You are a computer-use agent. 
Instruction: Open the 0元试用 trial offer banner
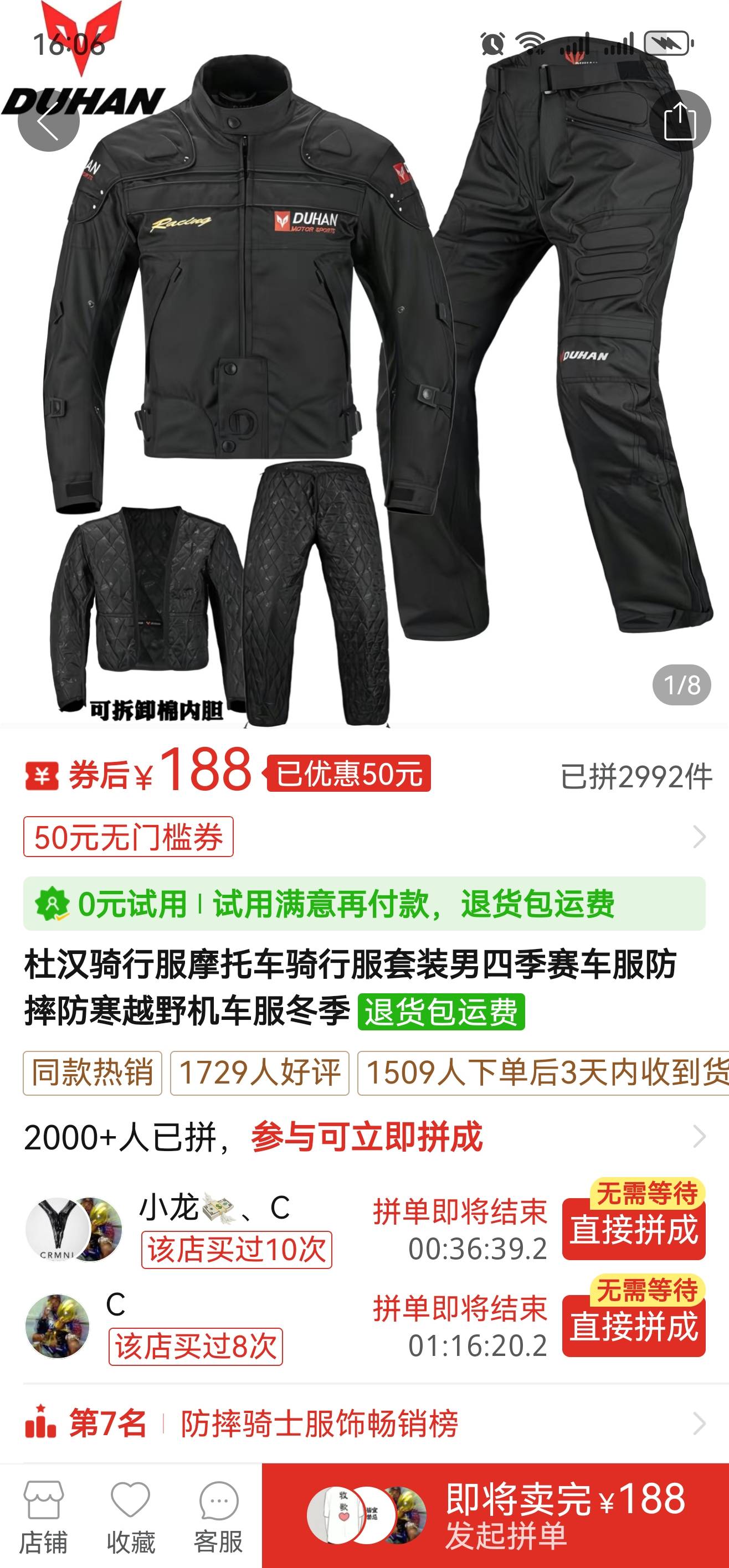[x=364, y=903]
